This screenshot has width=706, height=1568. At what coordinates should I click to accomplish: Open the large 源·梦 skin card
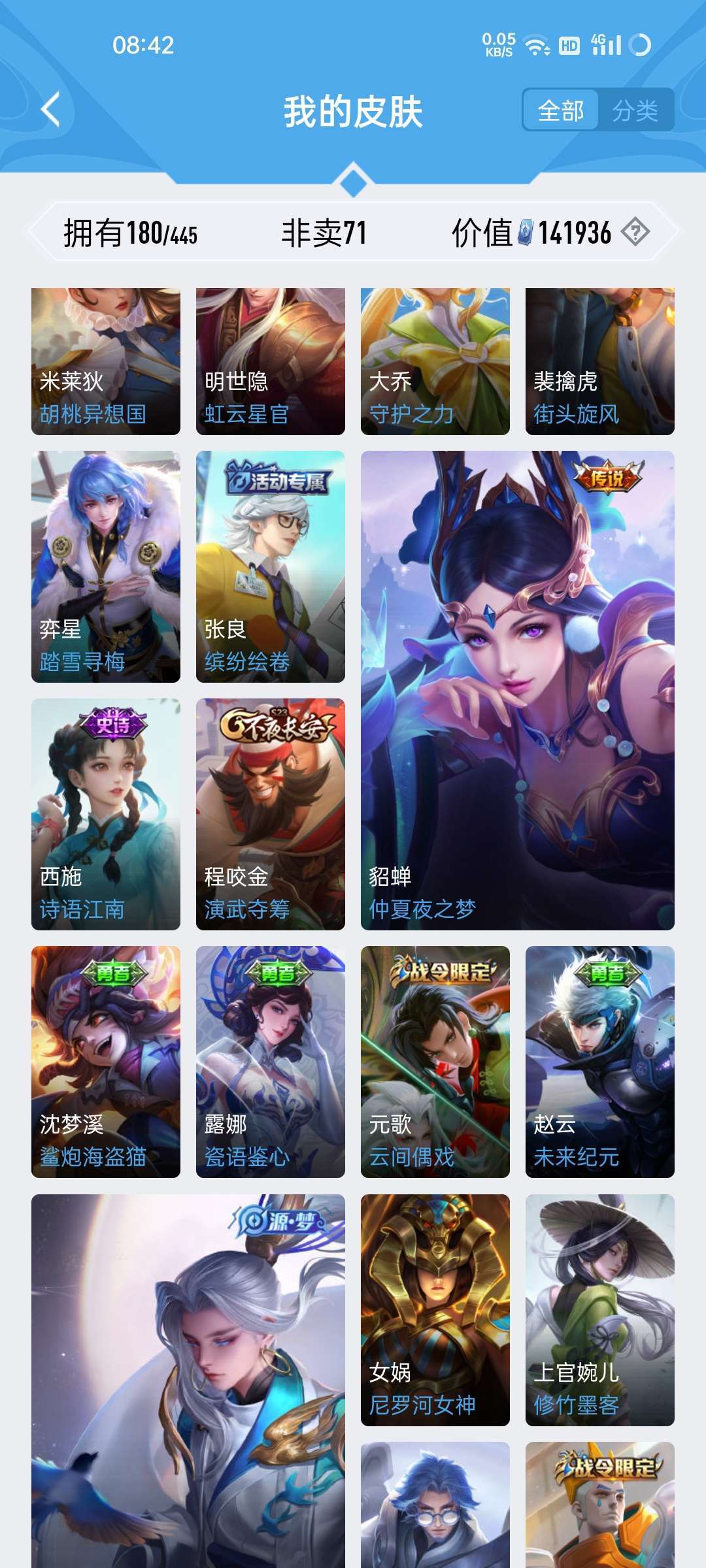[188, 1381]
